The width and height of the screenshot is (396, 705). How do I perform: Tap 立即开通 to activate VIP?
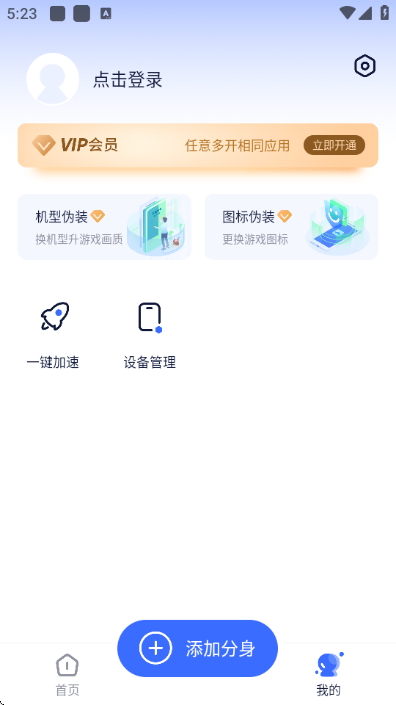click(334, 145)
